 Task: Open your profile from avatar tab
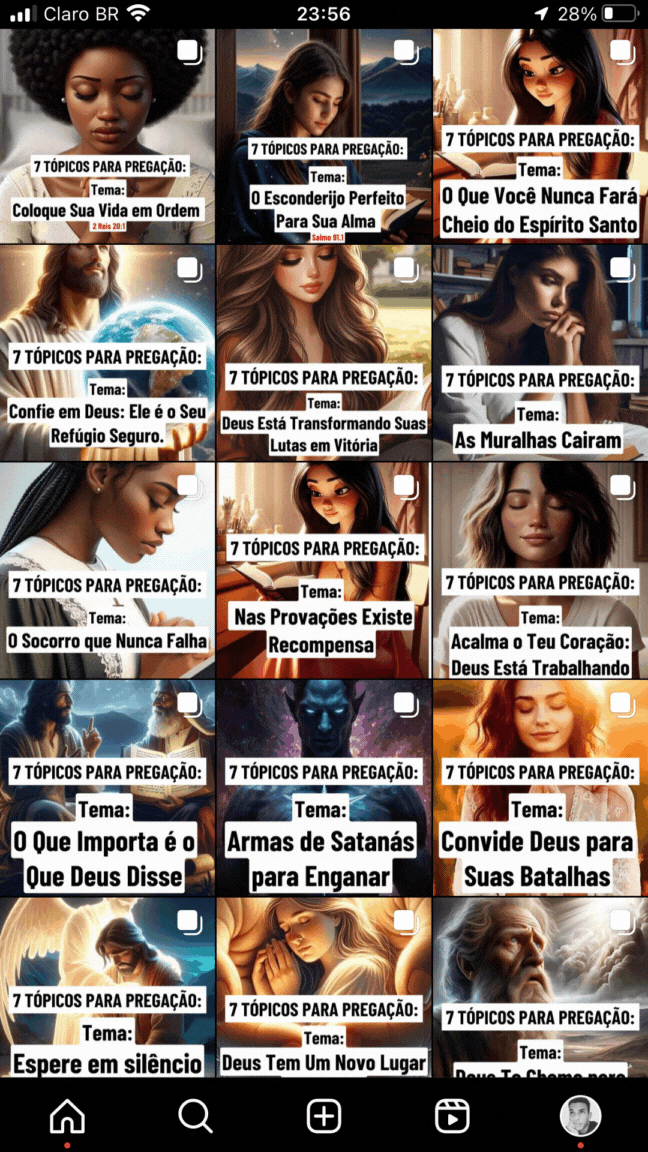click(580, 1116)
